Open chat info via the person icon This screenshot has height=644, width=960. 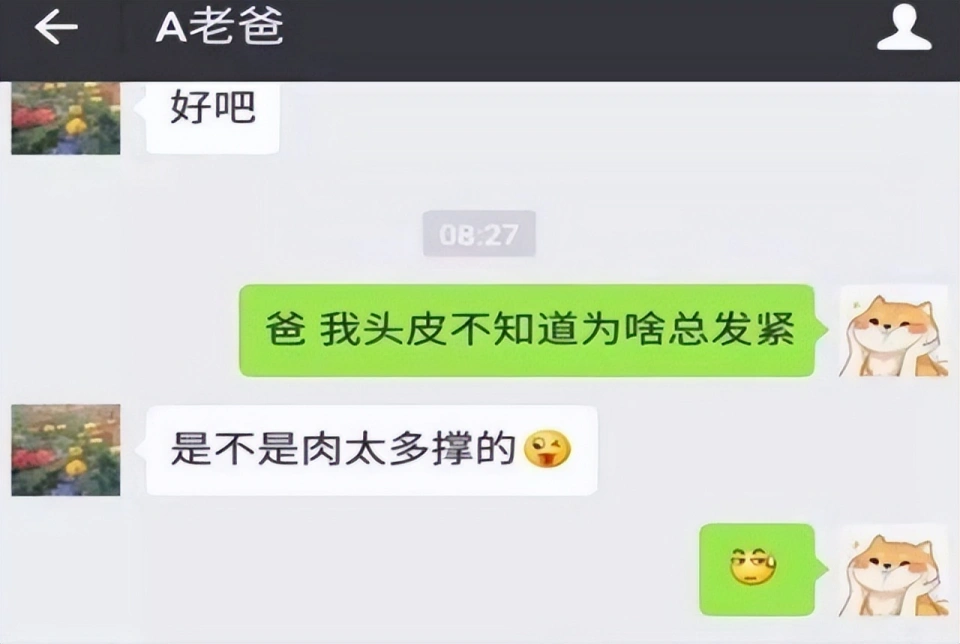(903, 28)
